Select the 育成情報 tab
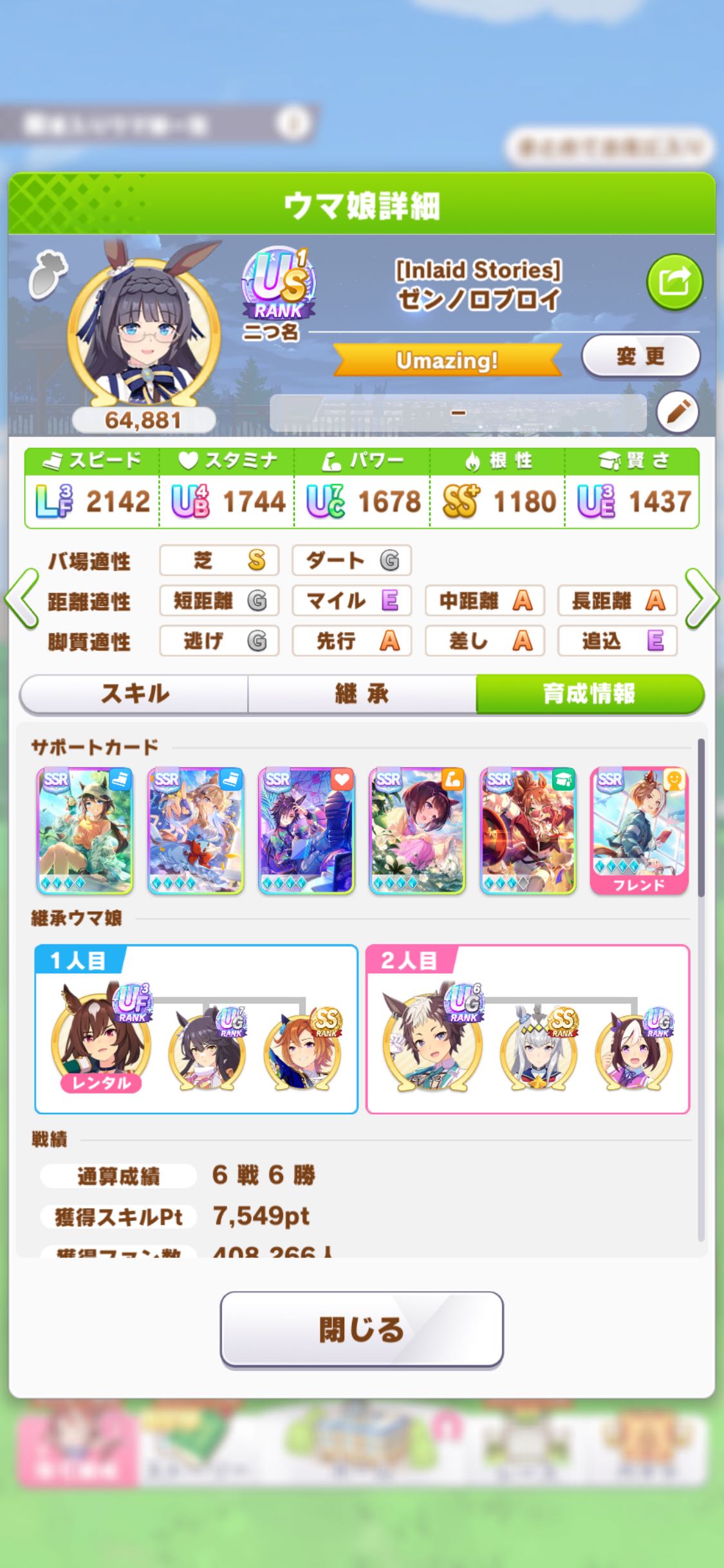 pos(589,694)
